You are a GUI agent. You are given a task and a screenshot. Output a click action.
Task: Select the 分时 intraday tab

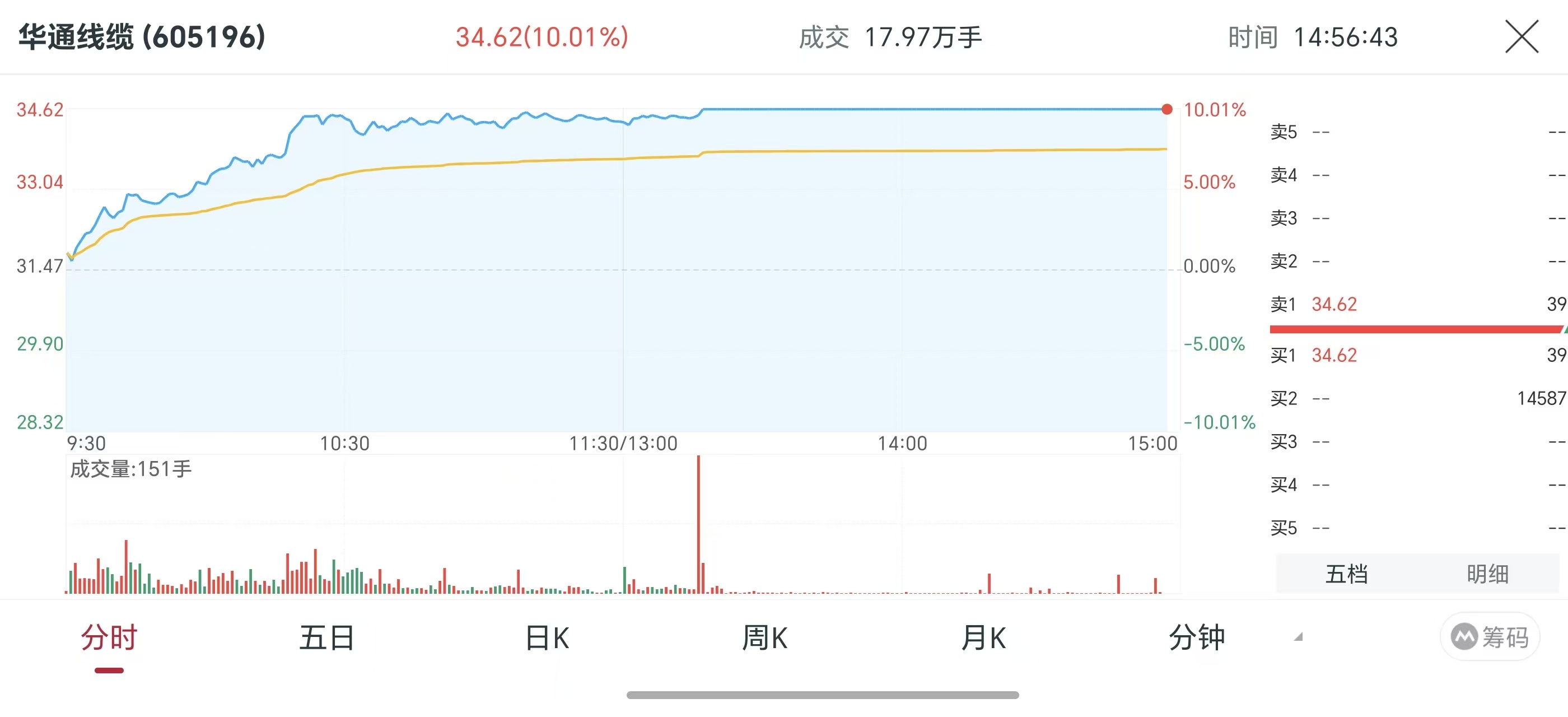[109, 638]
